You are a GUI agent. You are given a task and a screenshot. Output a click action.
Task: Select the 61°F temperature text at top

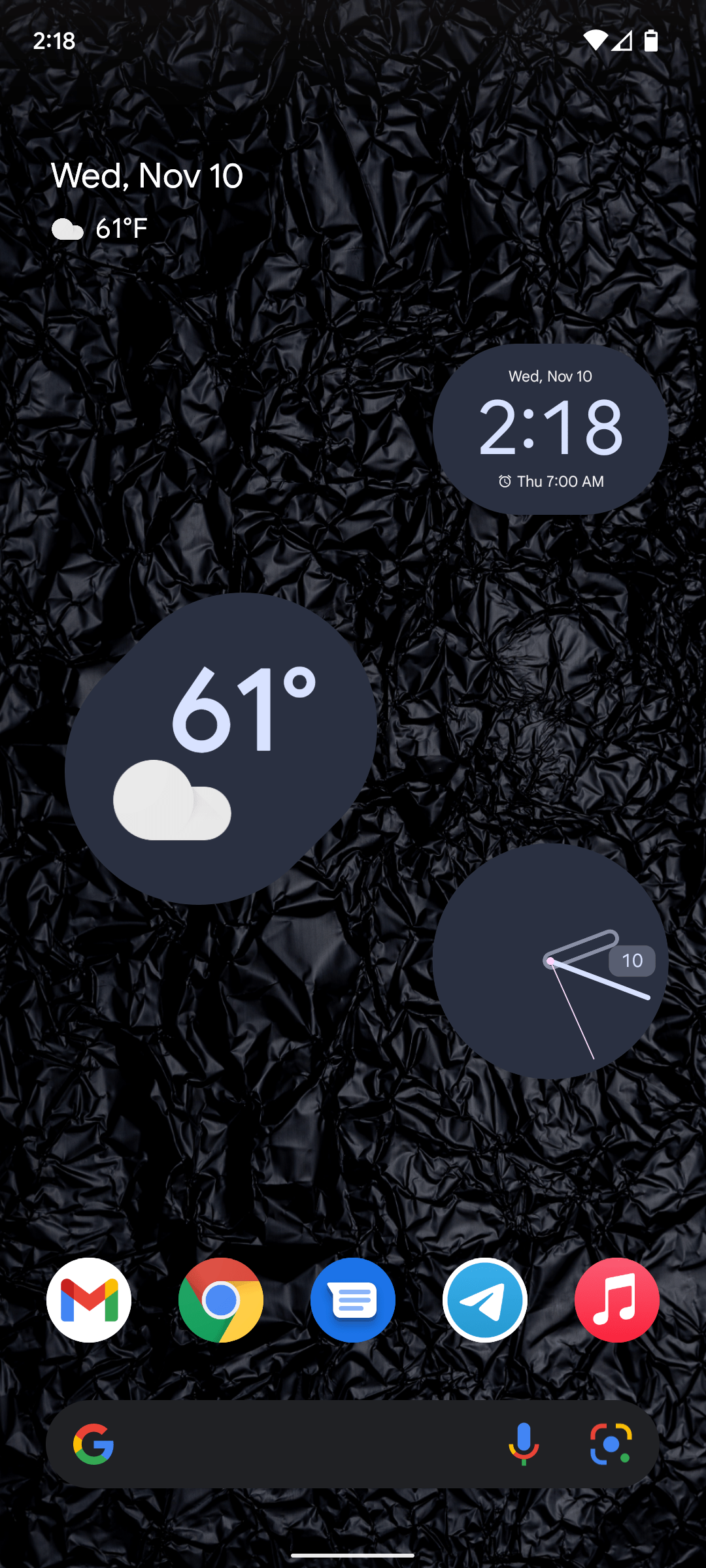point(121,229)
